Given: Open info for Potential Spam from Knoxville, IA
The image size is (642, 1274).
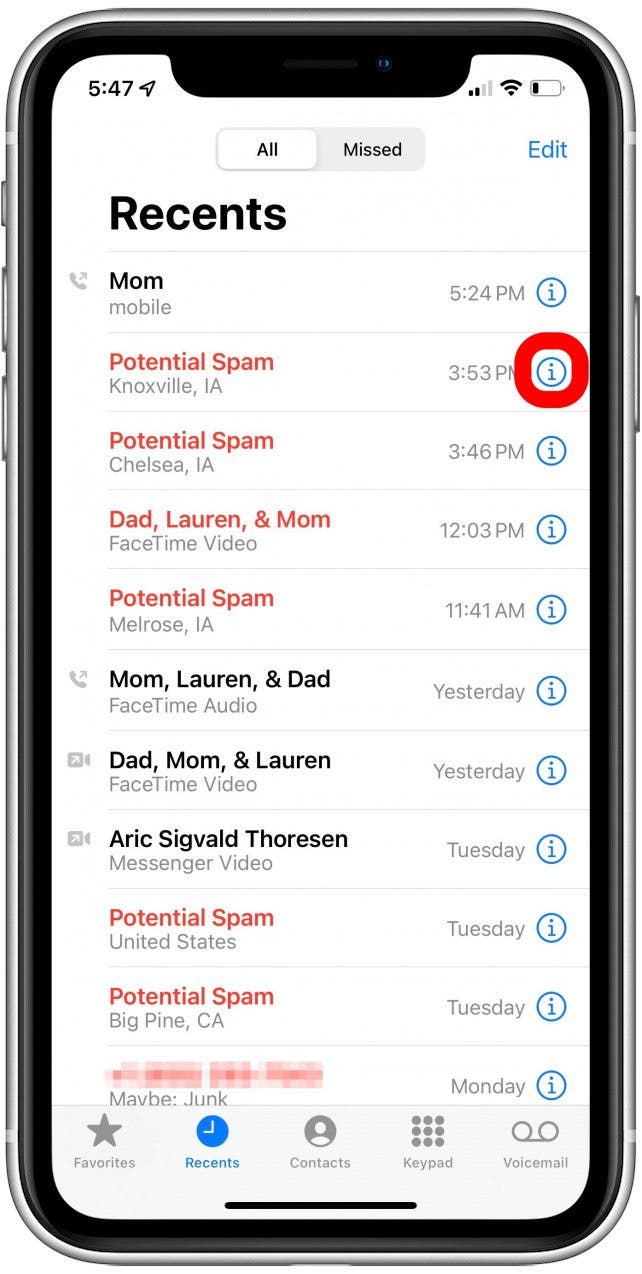Looking at the screenshot, I should [551, 372].
